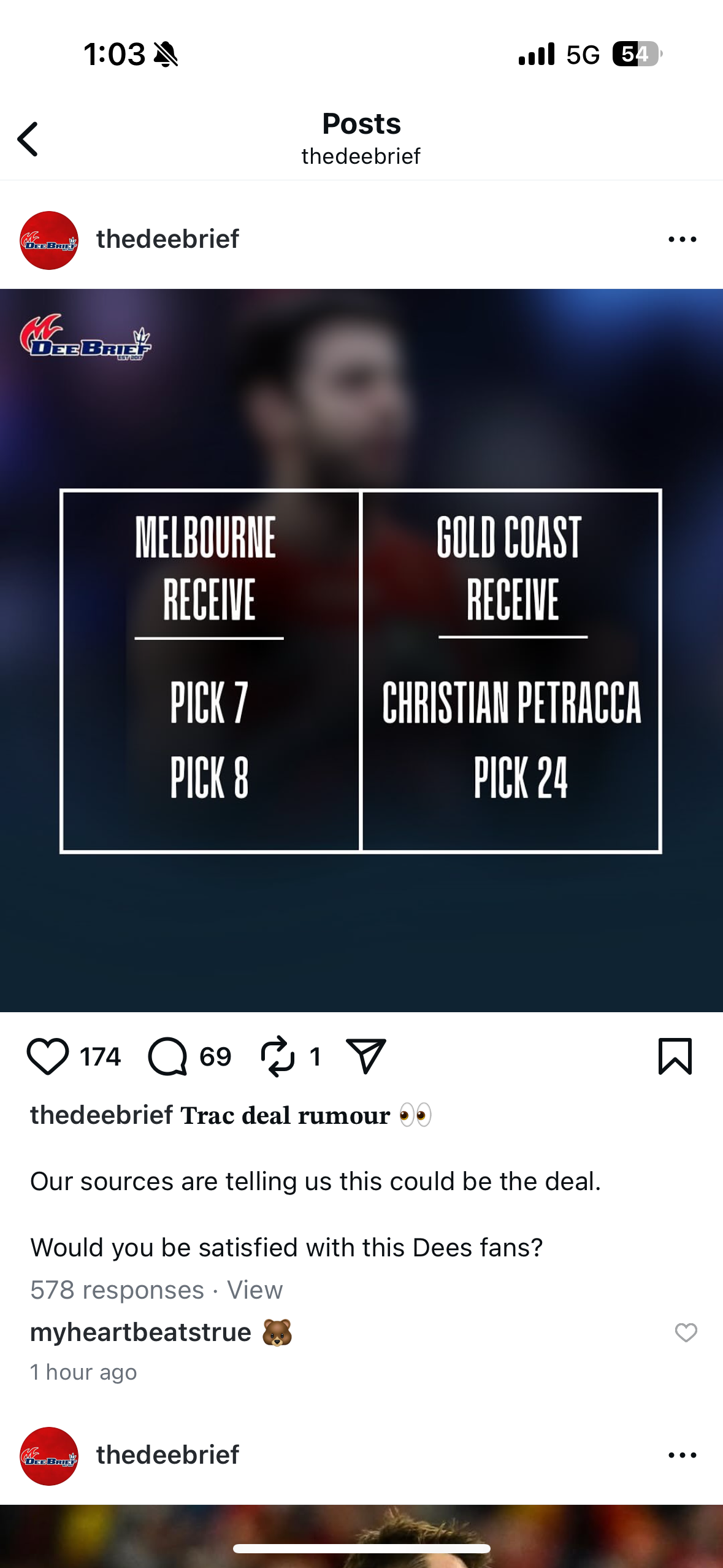Open options menu for the second thedeebrief post
Image resolution: width=723 pixels, height=1568 pixels.
pos(682,1455)
